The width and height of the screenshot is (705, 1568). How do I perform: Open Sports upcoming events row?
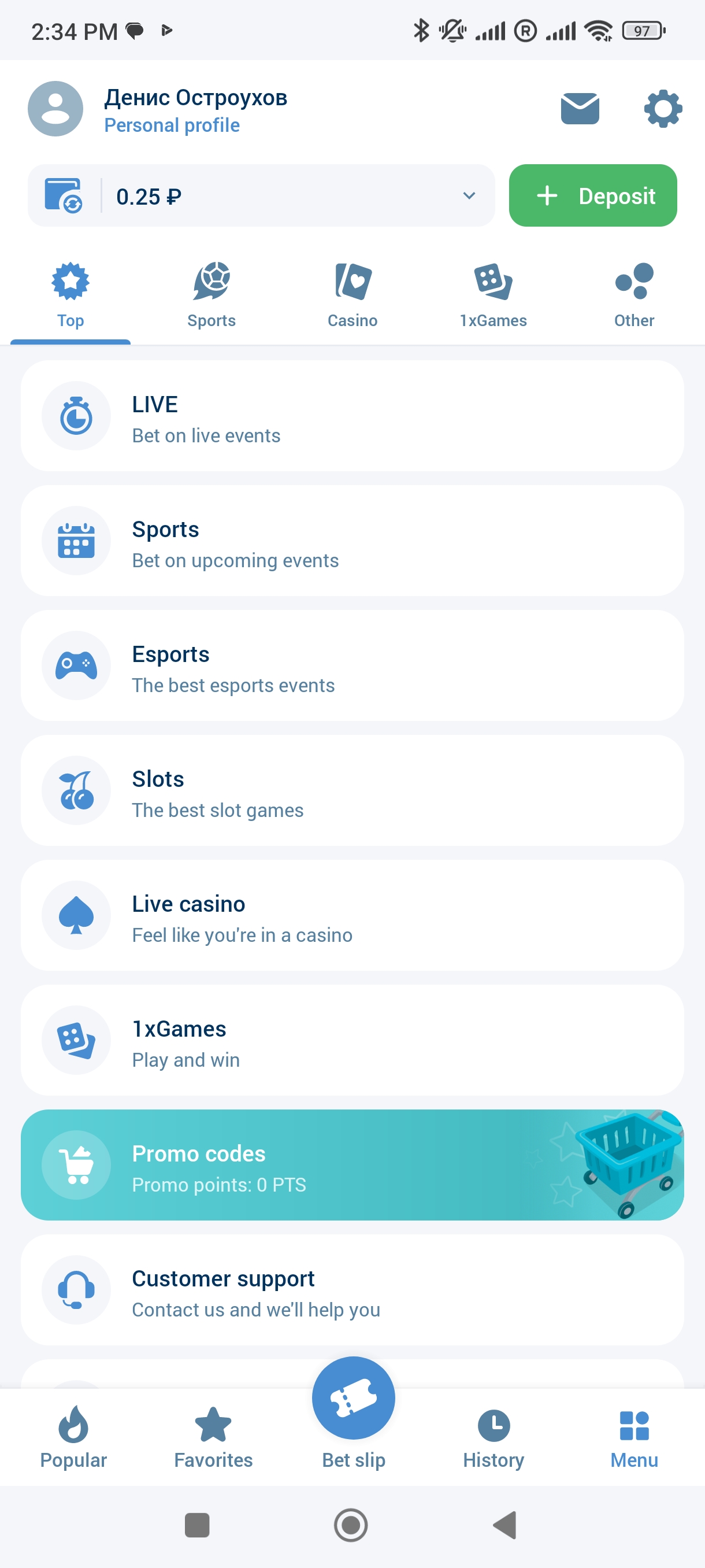[x=352, y=541]
